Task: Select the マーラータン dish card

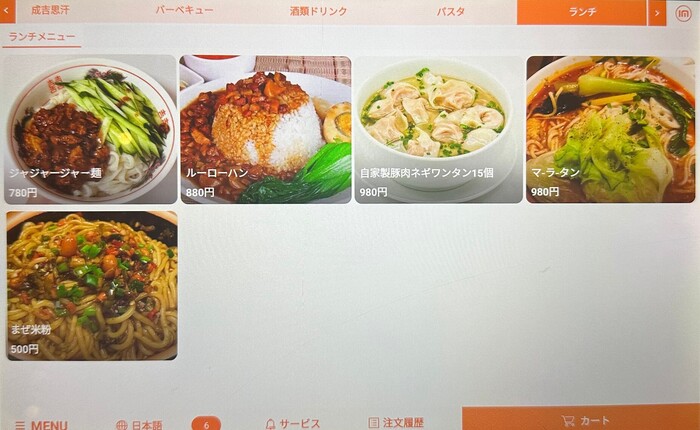Action: coord(609,129)
